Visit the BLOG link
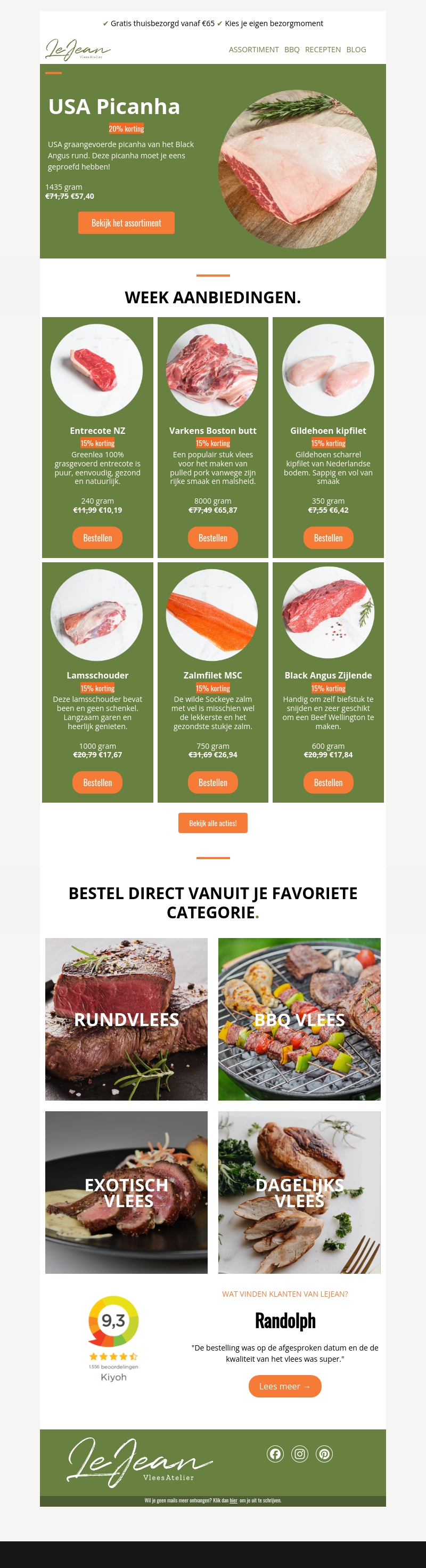 (356, 50)
